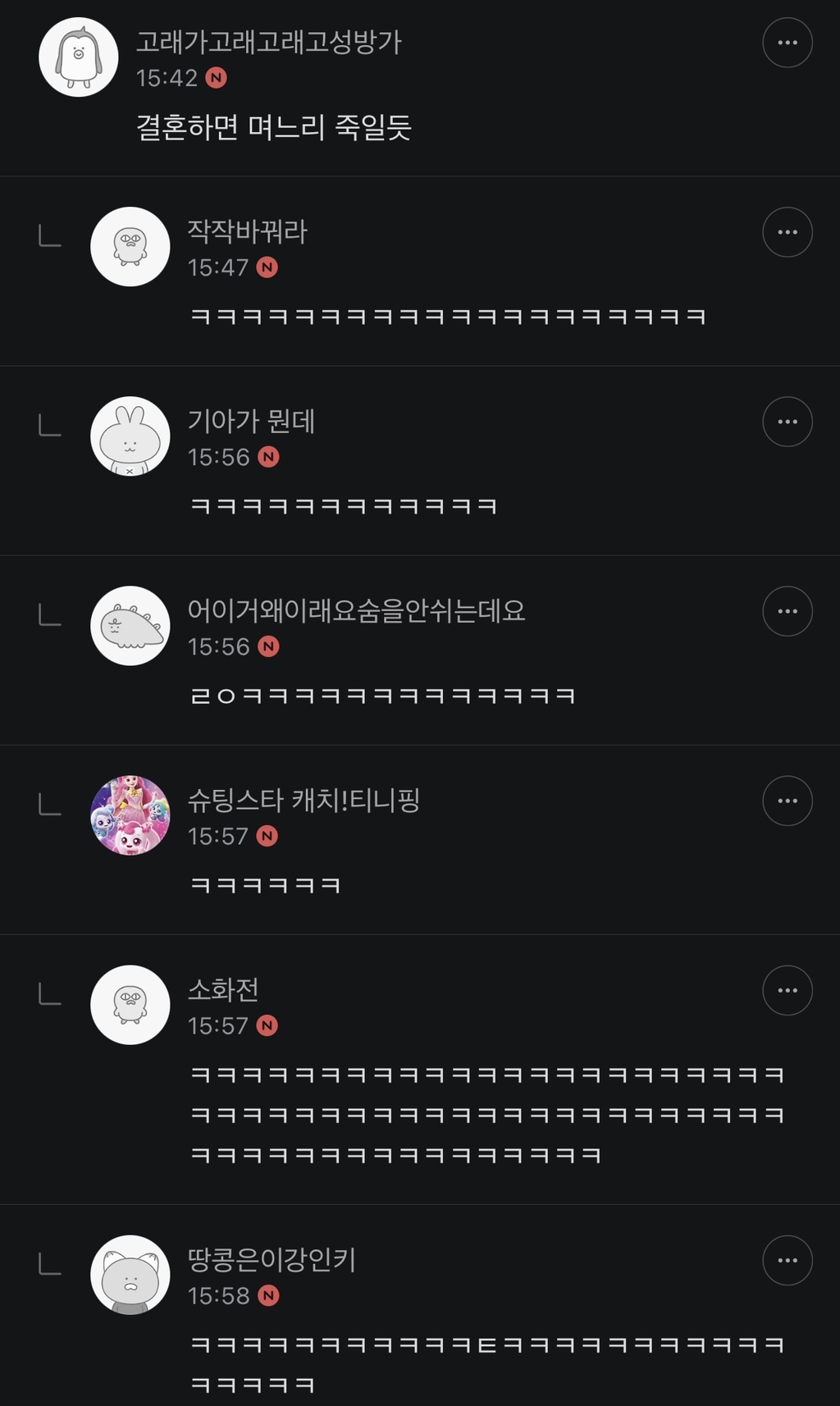View 고래가고래고래고성방가's profile picture

pyautogui.click(x=79, y=57)
